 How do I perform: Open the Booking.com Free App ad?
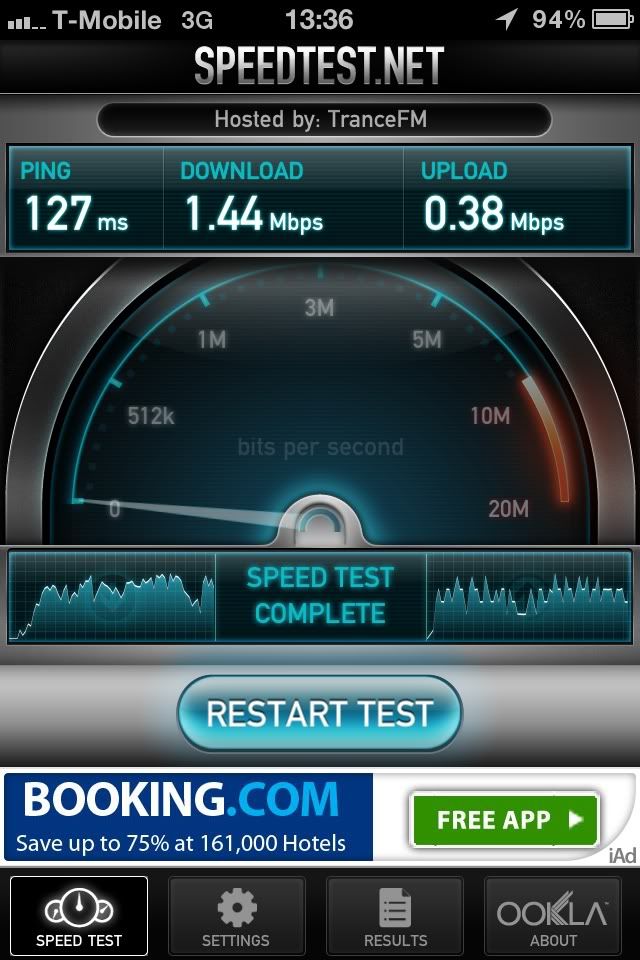pyautogui.click(x=505, y=820)
